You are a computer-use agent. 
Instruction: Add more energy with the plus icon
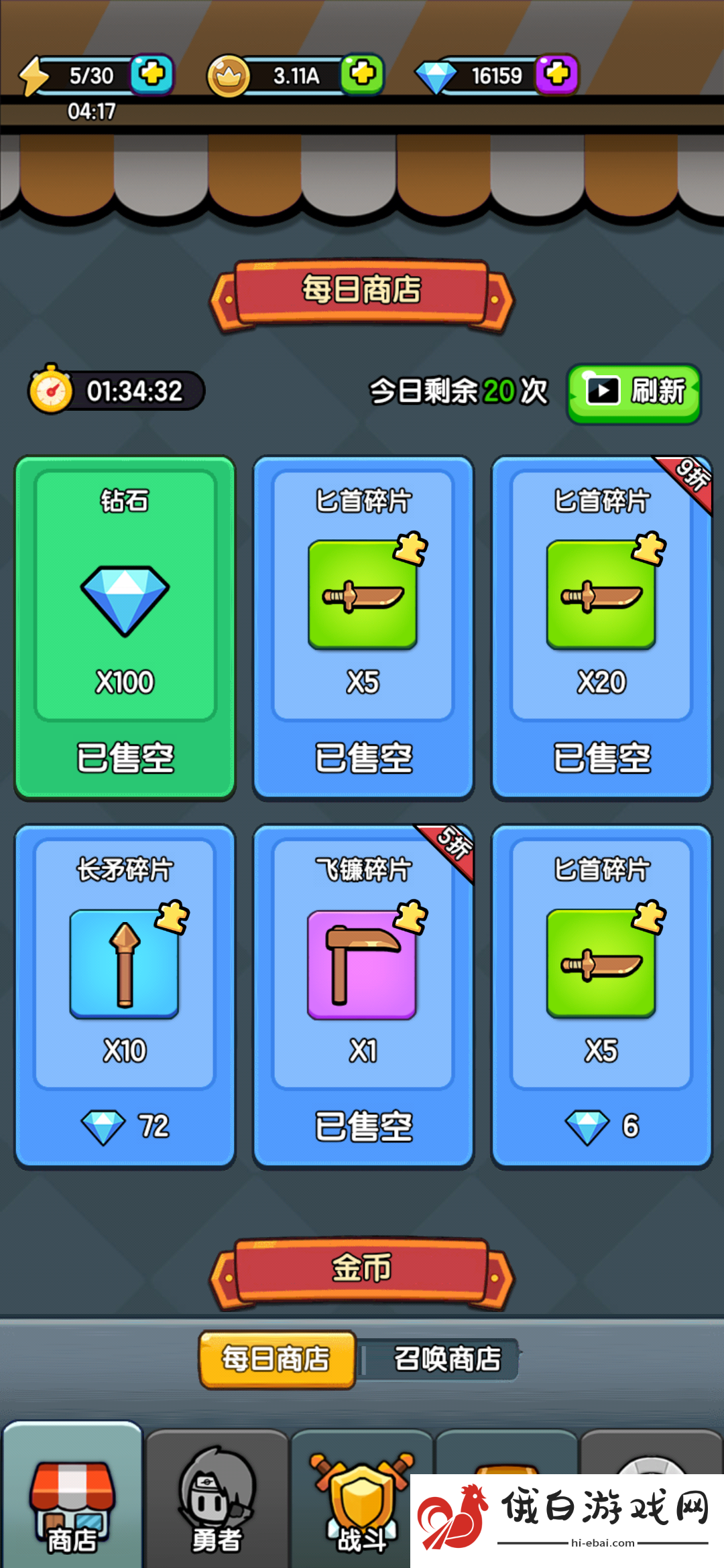pyautogui.click(x=152, y=74)
